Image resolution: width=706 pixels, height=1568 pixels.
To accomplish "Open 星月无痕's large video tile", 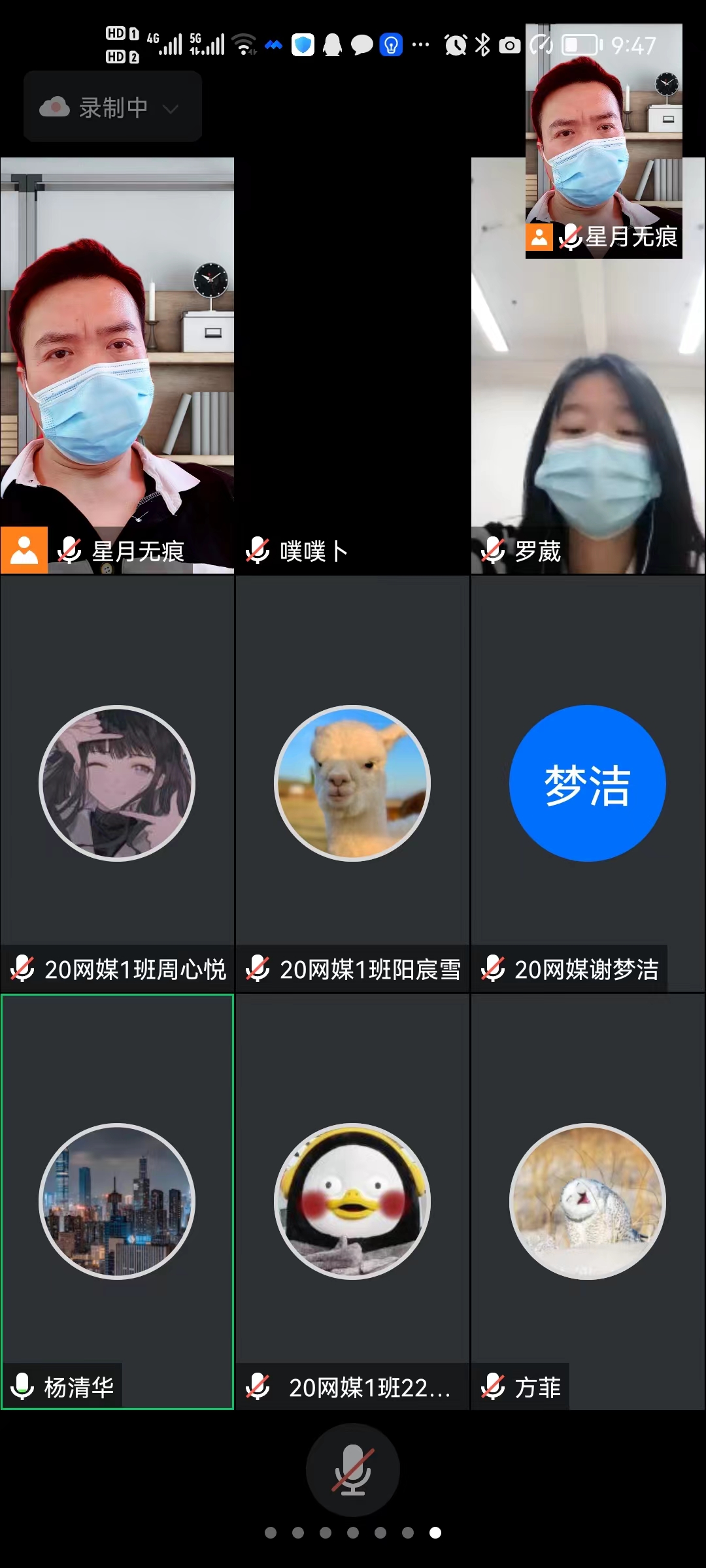I will (117, 366).
